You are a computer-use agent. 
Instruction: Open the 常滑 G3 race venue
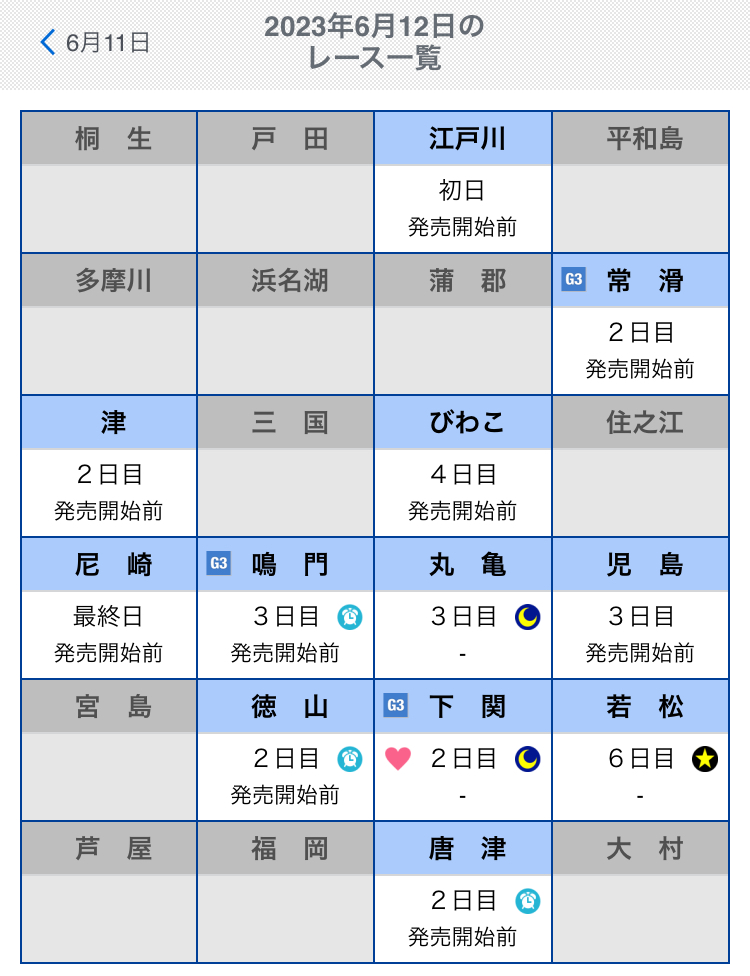click(640, 324)
